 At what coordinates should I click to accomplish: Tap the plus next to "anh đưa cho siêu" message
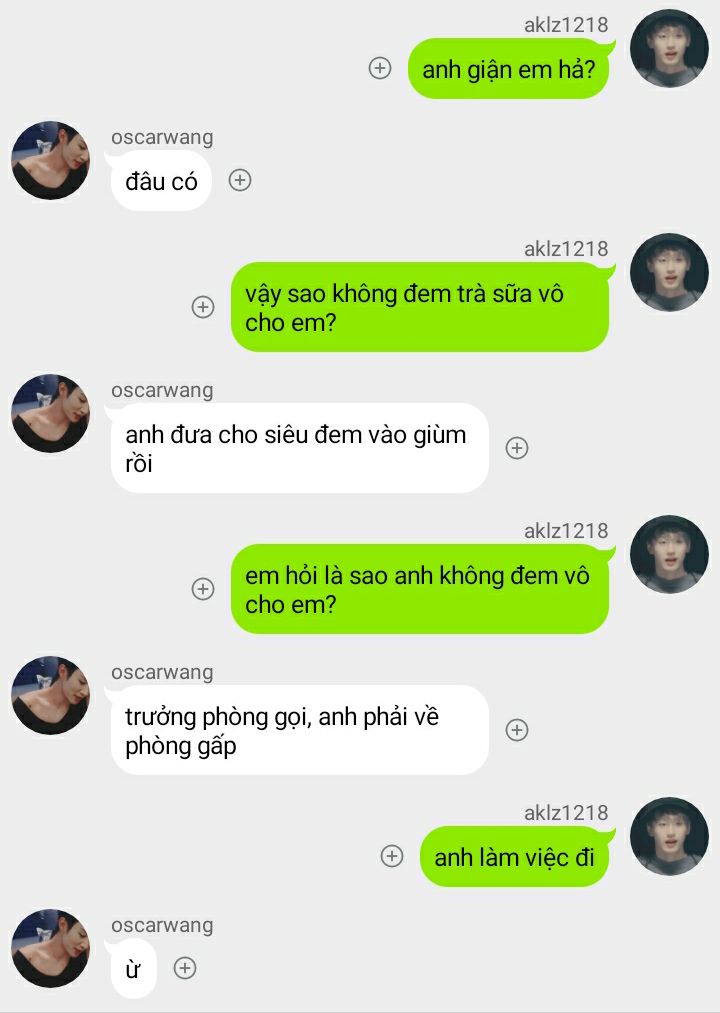click(517, 448)
